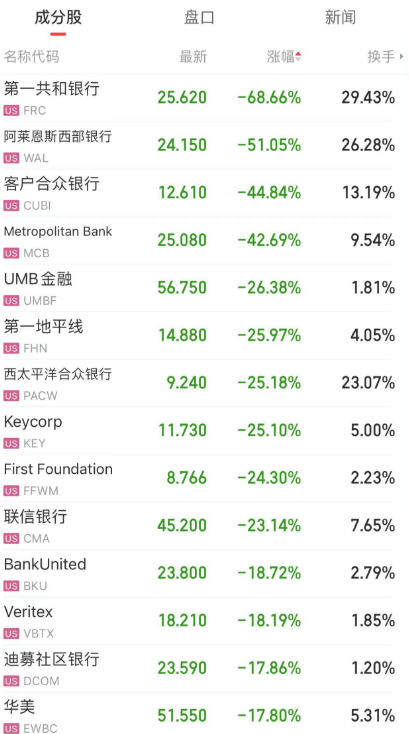The height and width of the screenshot is (734, 409).
Task: Open 西太平洋合众银行 PACW row
Action: point(204,383)
